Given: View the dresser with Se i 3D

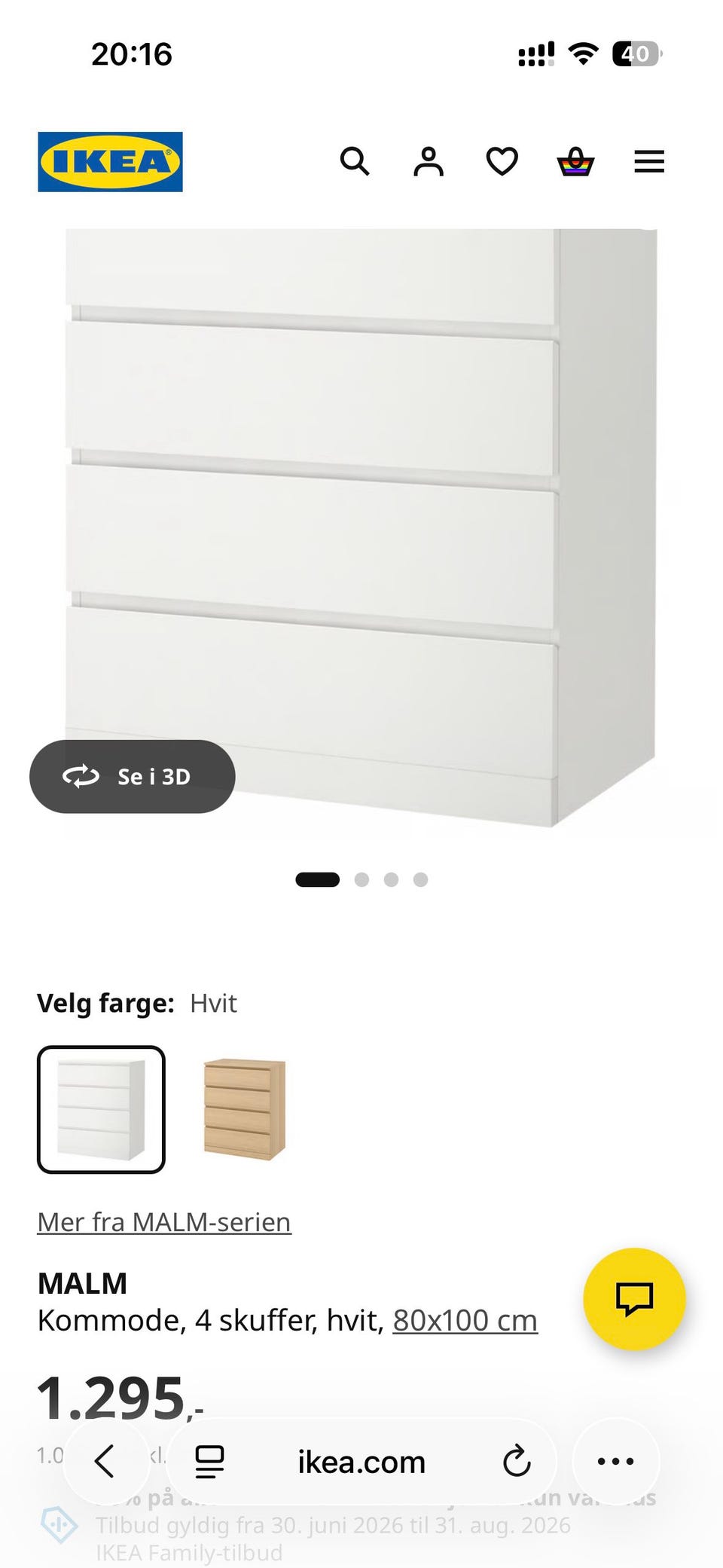Looking at the screenshot, I should tap(133, 776).
